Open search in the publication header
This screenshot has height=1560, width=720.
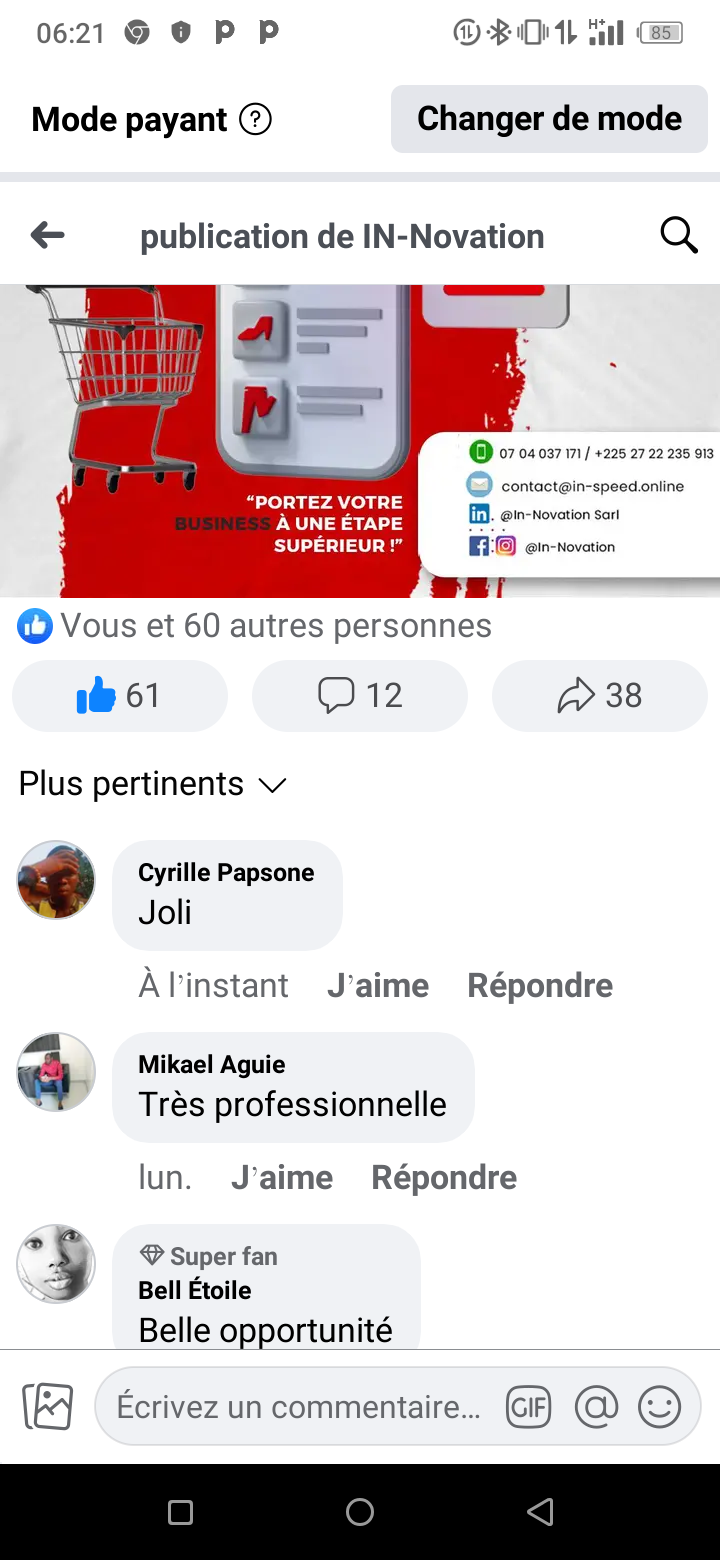pyautogui.click(x=679, y=236)
